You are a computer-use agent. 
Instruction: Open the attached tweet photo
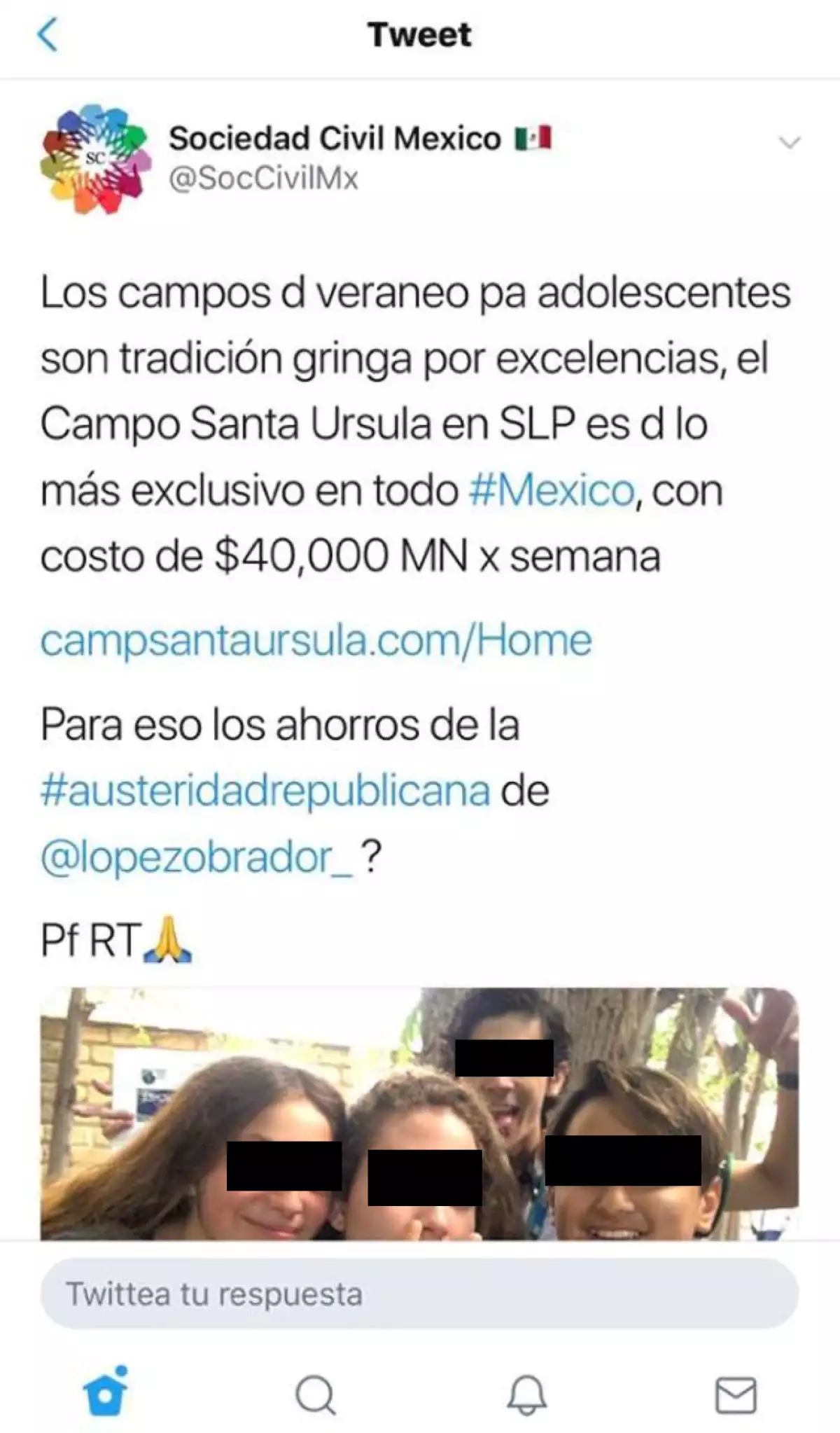point(419,1114)
